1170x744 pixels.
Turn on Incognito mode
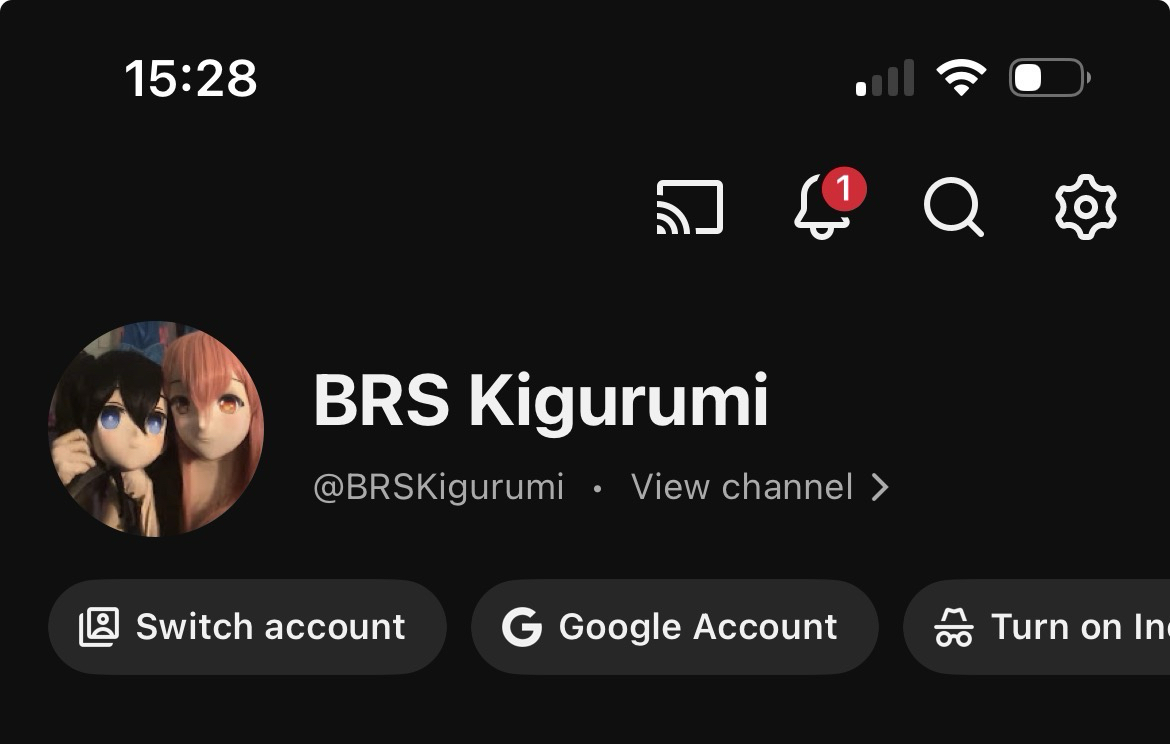click(1040, 627)
